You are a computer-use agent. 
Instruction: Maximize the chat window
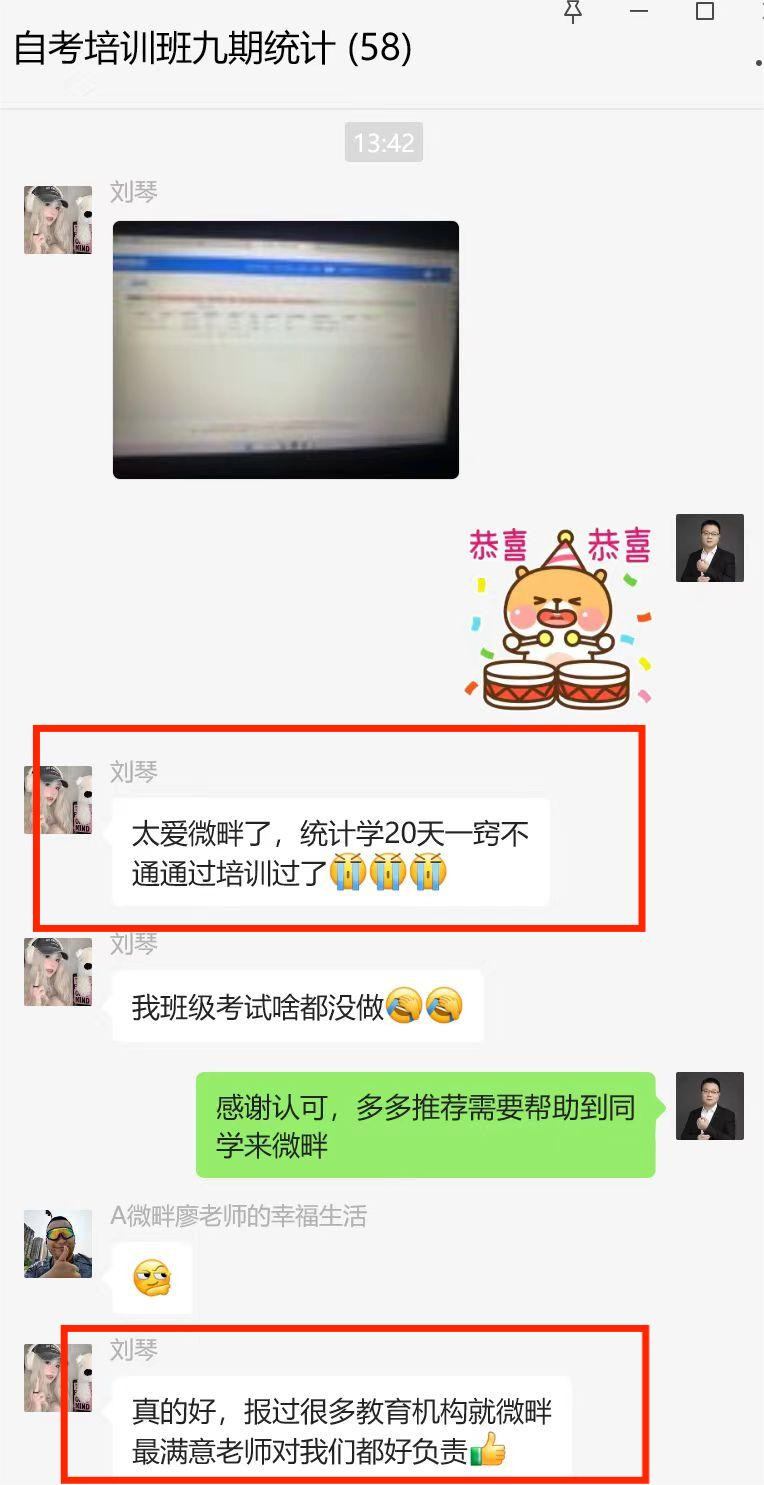[x=705, y=11]
